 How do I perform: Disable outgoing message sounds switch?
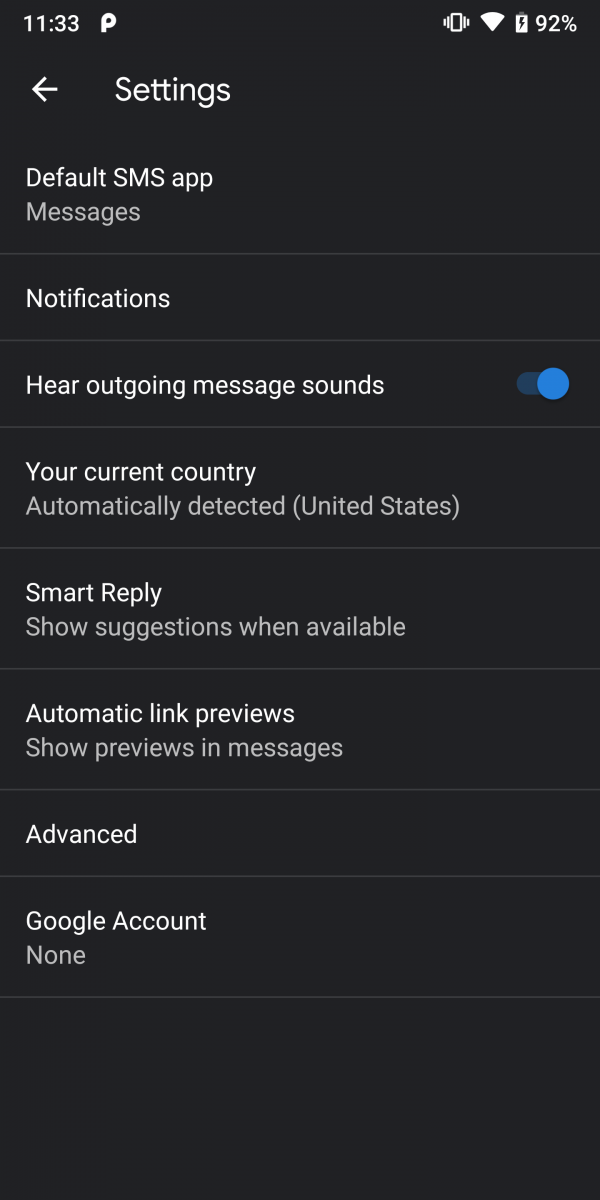(543, 384)
